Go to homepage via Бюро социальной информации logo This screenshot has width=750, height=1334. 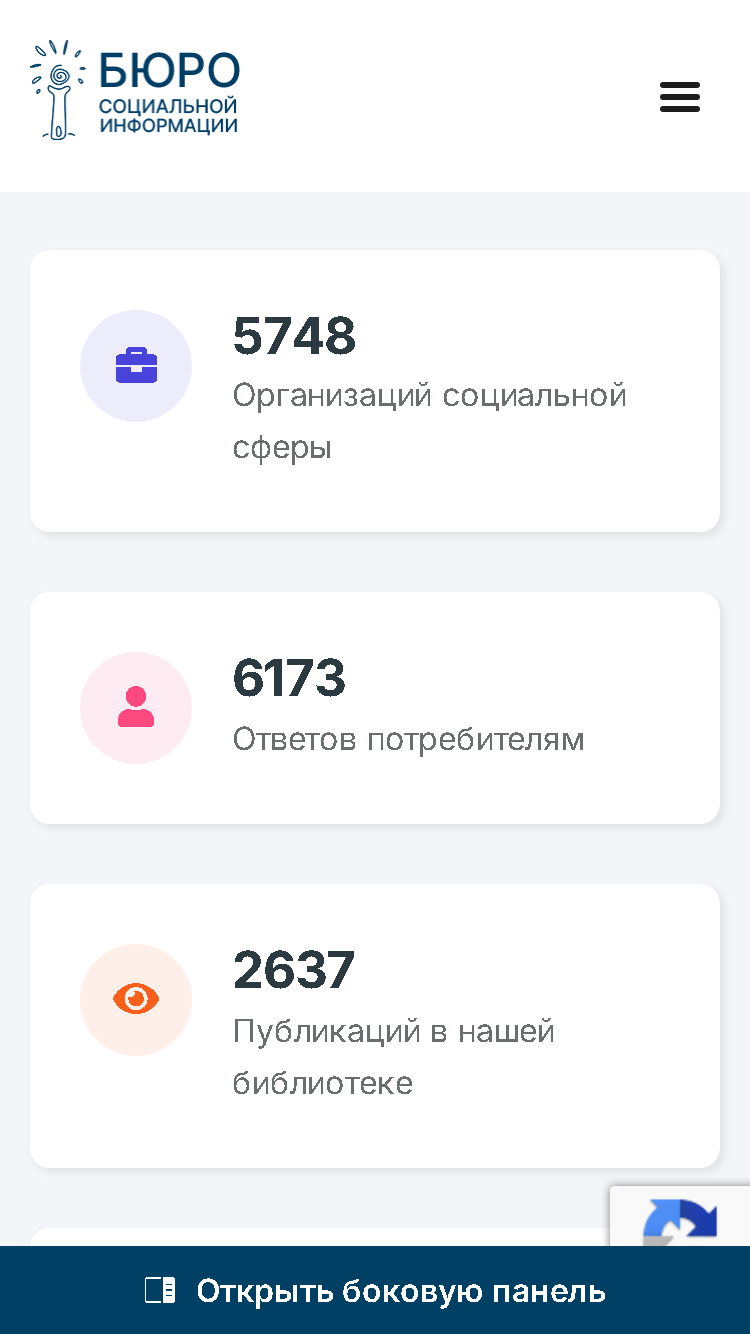tap(135, 90)
